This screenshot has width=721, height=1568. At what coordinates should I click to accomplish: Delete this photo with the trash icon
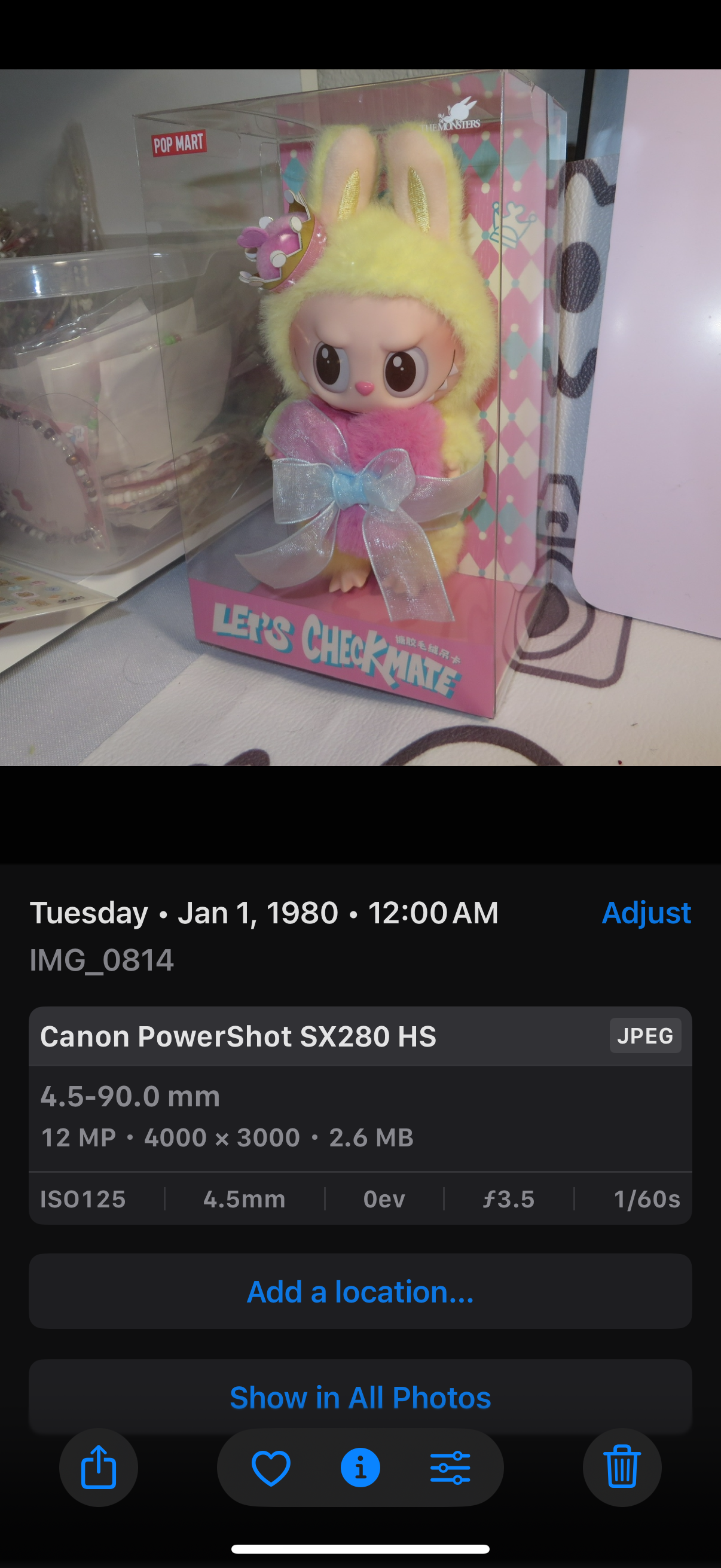pyautogui.click(x=622, y=1467)
